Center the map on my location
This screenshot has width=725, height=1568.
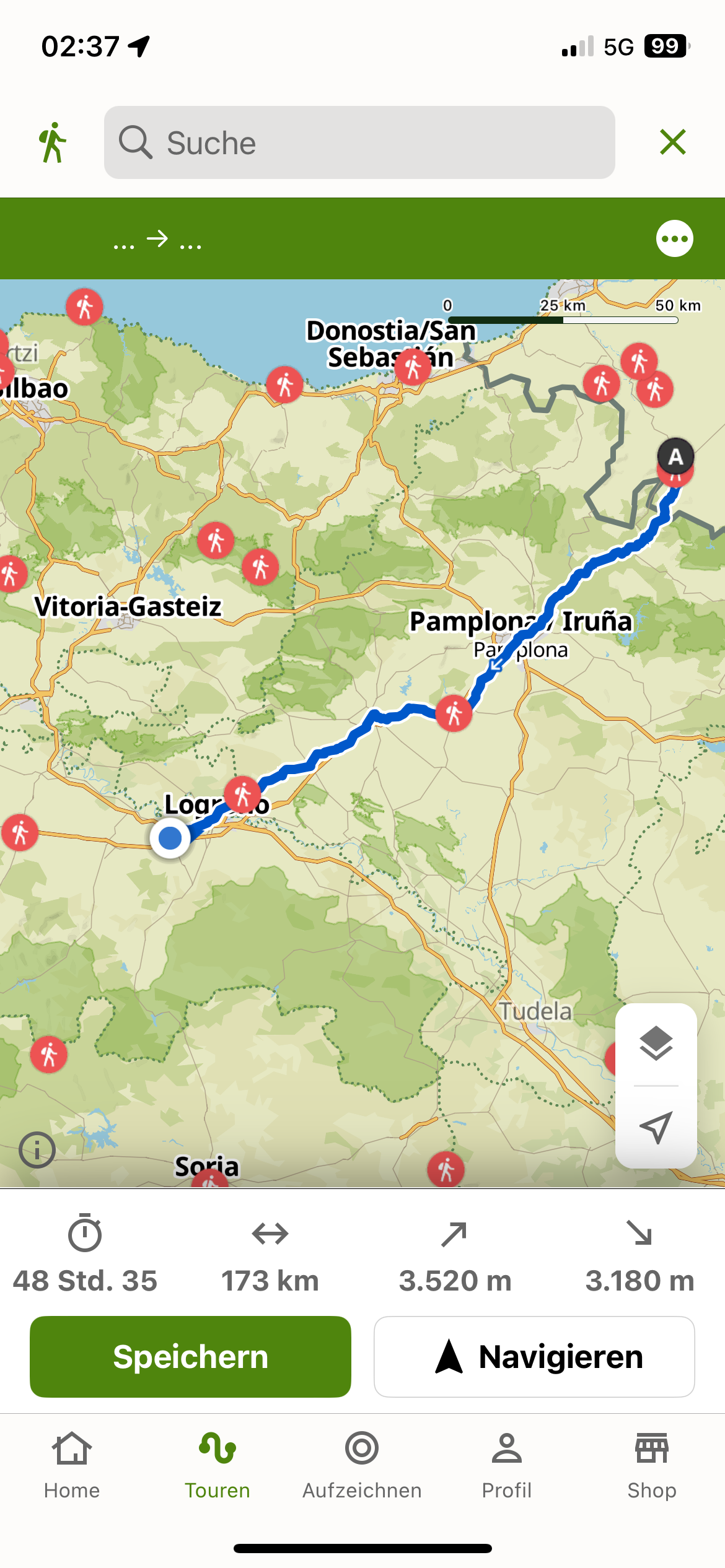point(656,1127)
